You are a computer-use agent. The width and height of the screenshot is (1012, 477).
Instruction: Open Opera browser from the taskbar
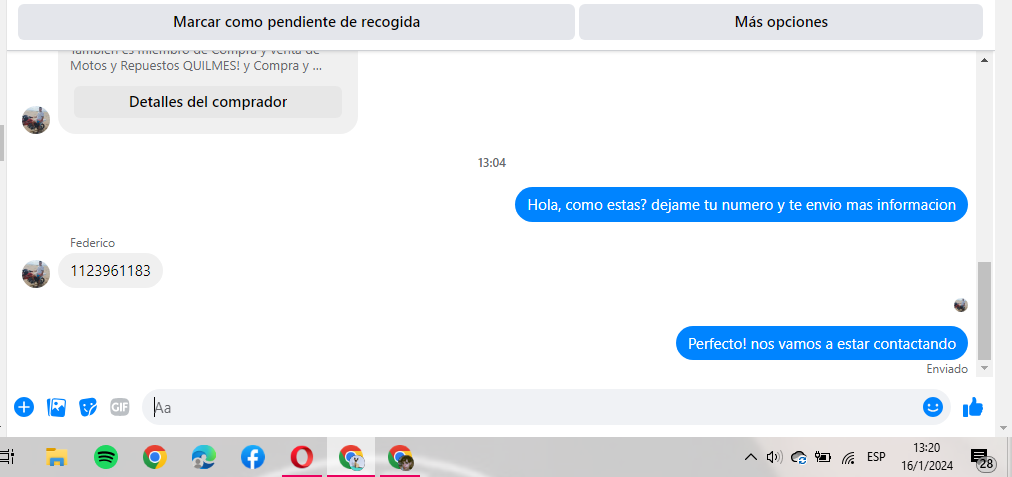pyautogui.click(x=301, y=458)
